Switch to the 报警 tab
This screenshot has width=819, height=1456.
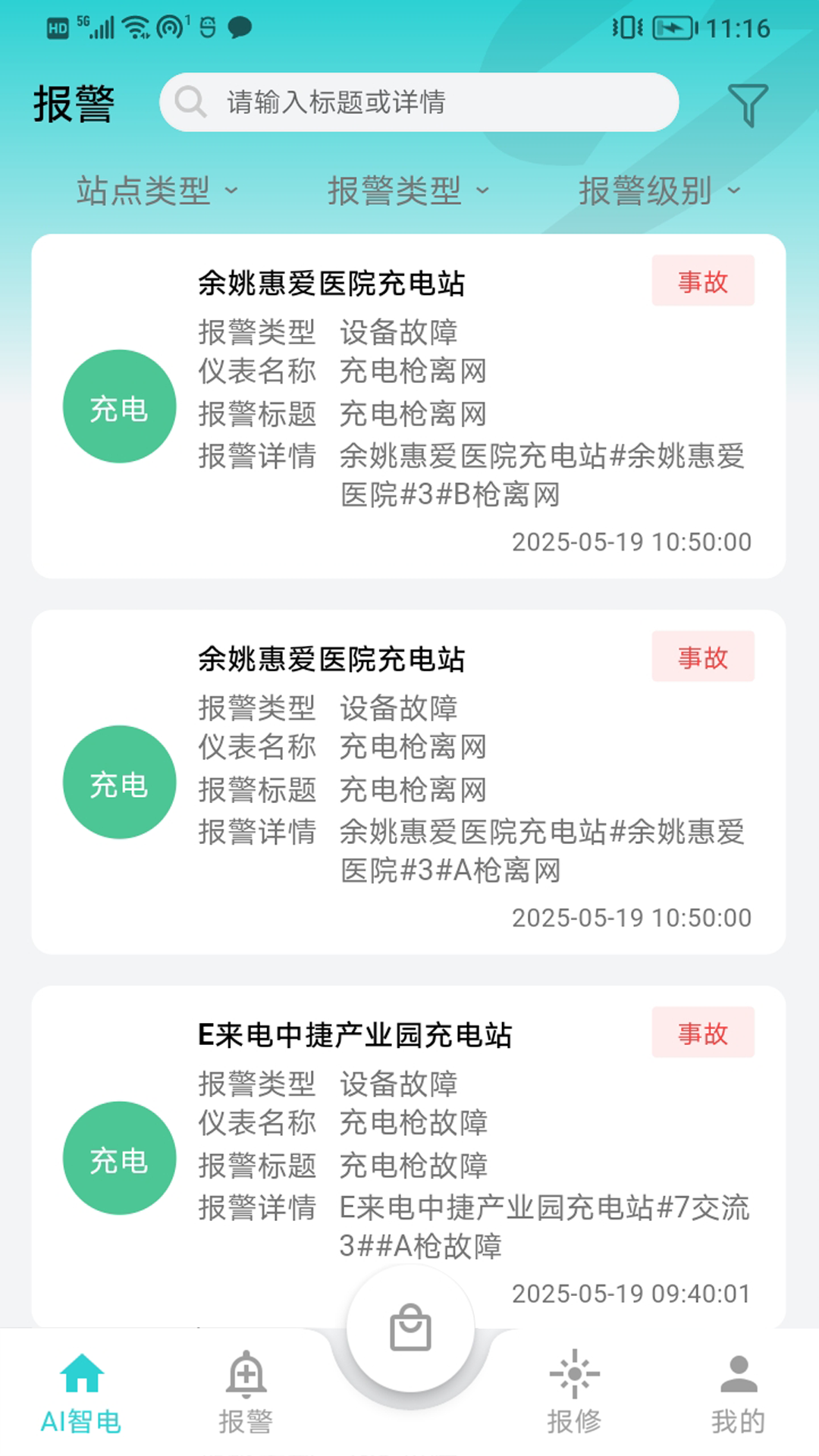click(x=246, y=1394)
